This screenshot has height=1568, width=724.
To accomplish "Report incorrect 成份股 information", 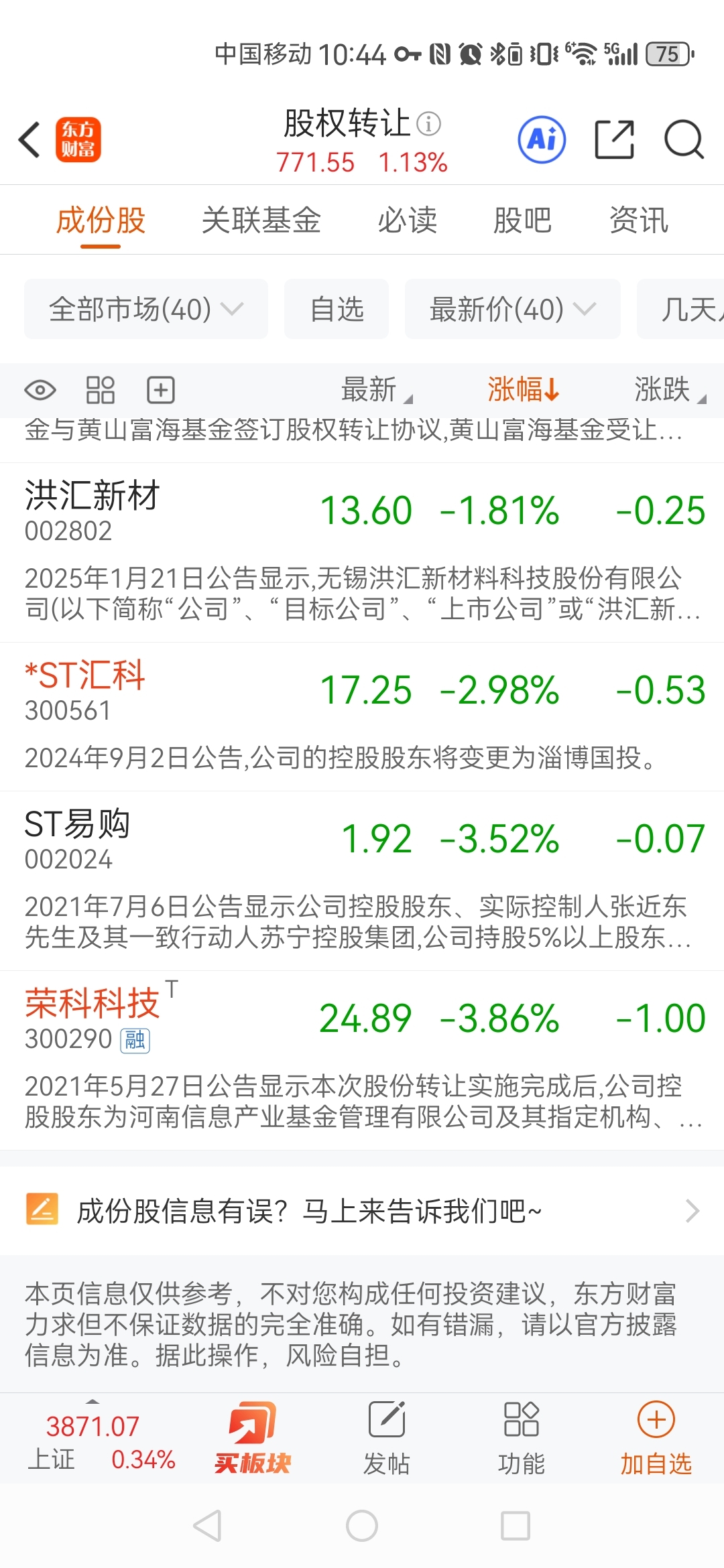I will point(362,1211).
